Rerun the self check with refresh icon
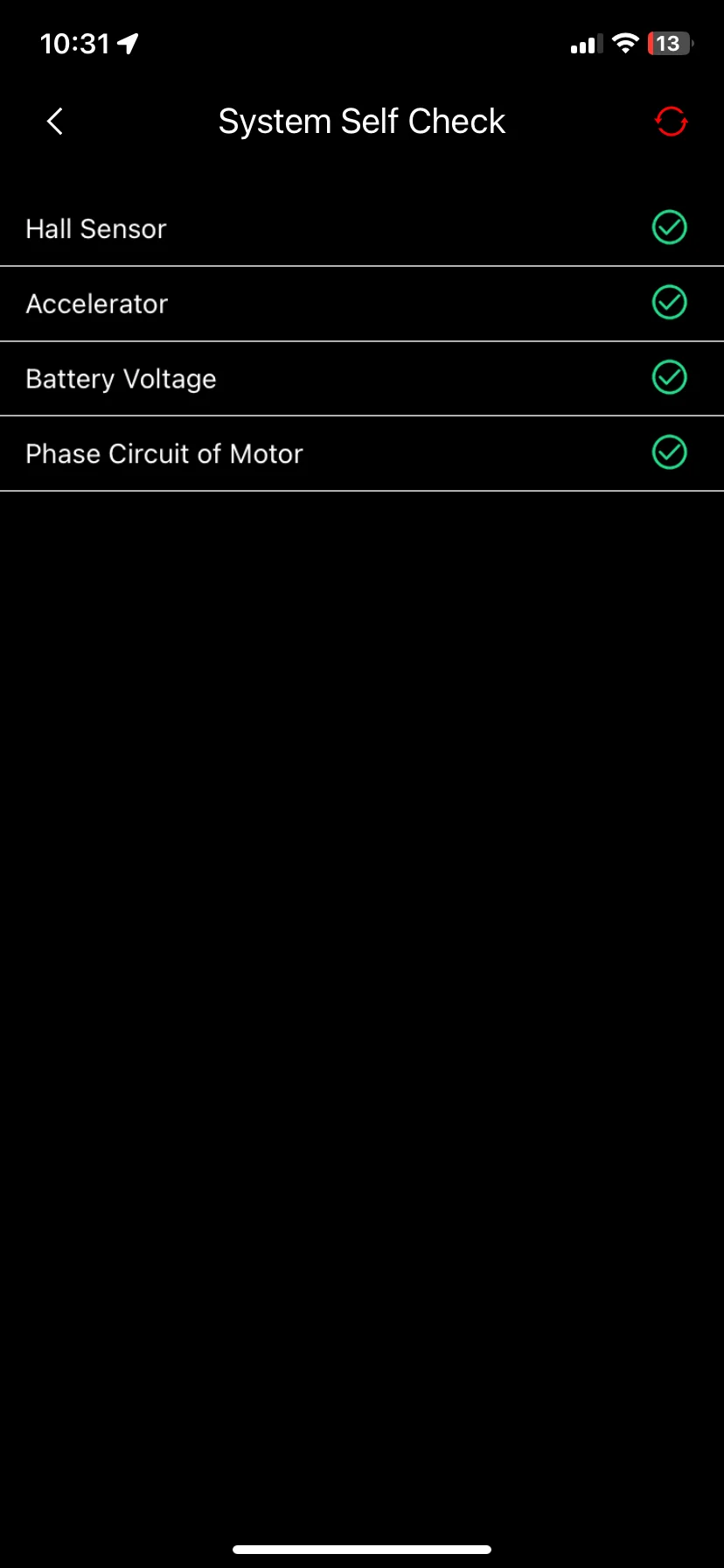 click(671, 122)
